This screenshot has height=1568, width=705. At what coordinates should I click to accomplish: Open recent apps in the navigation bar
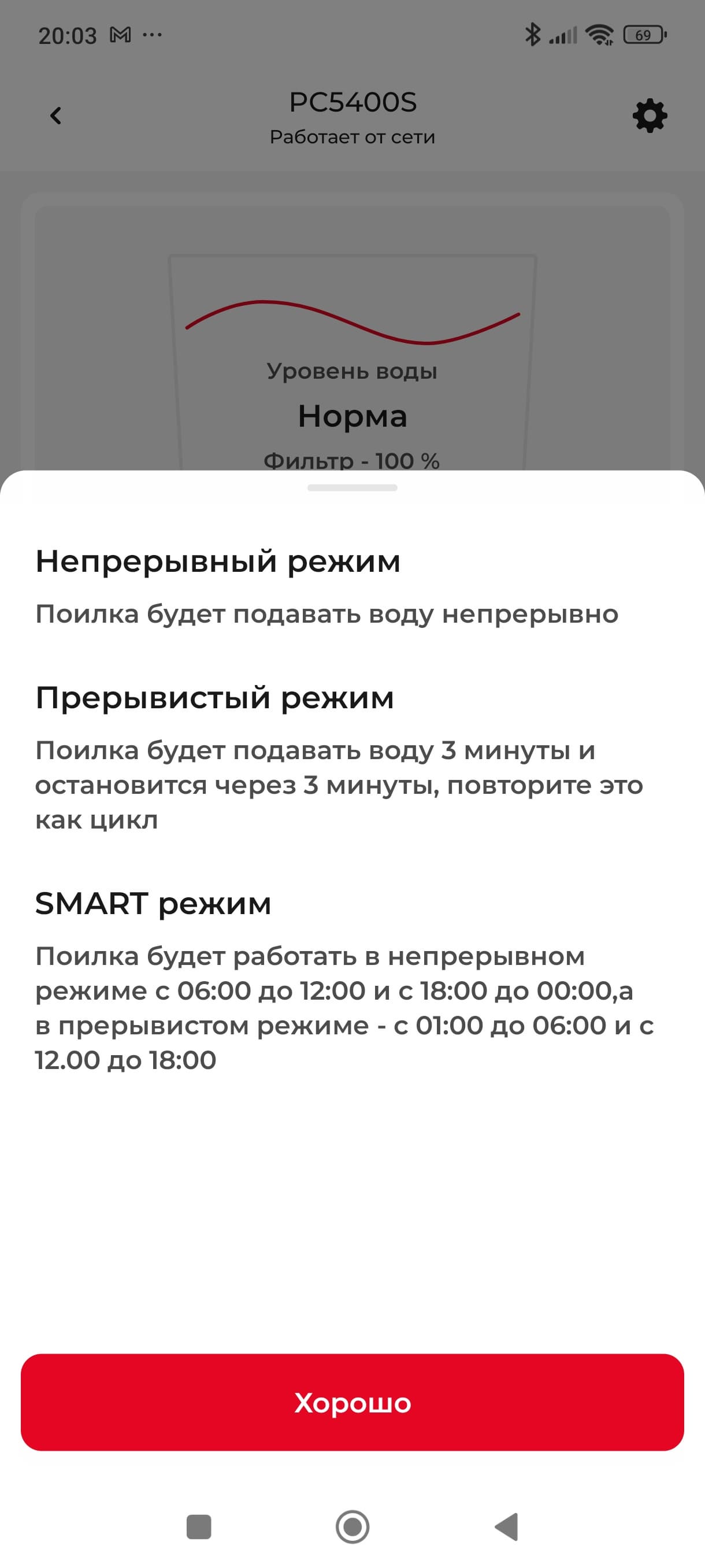198,1527
